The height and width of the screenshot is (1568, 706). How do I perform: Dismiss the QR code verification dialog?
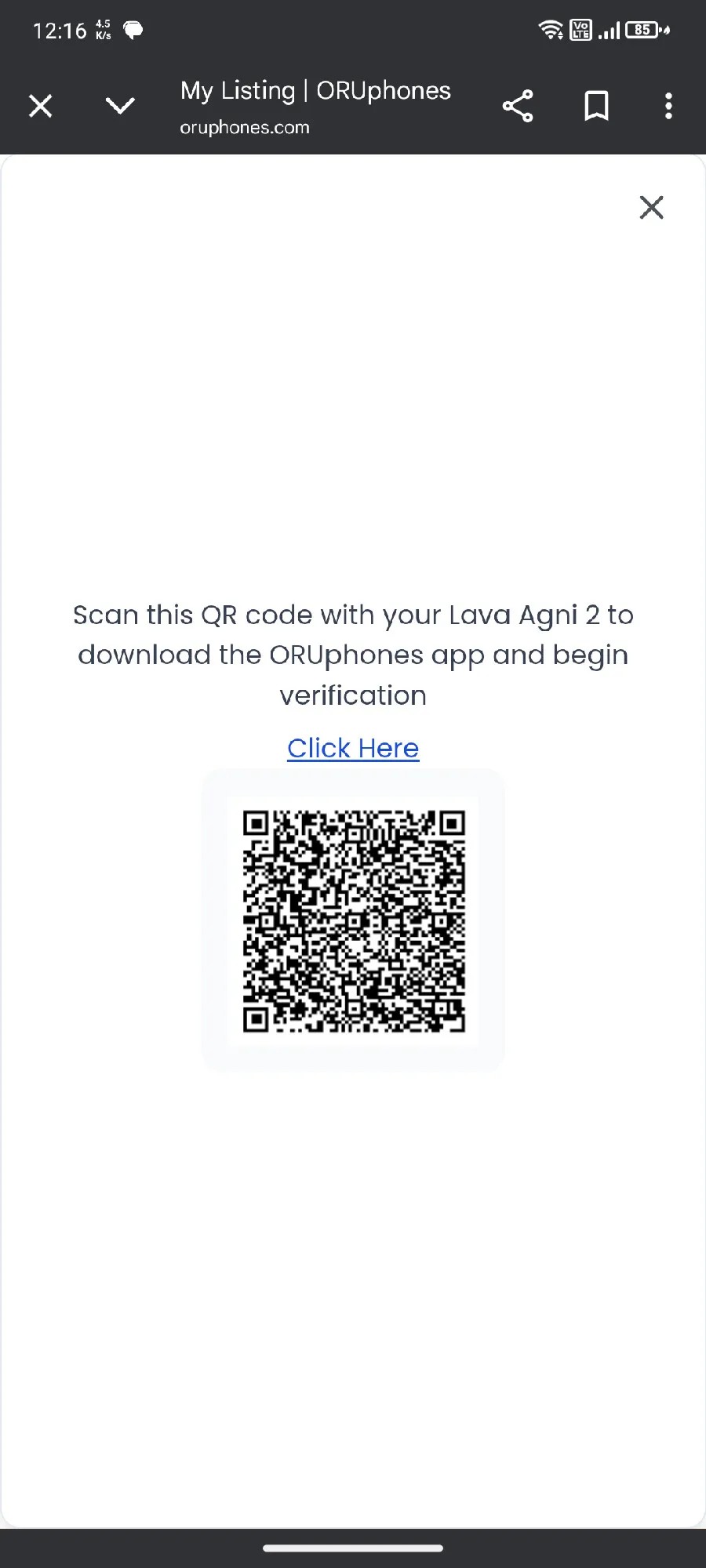pyautogui.click(x=651, y=208)
